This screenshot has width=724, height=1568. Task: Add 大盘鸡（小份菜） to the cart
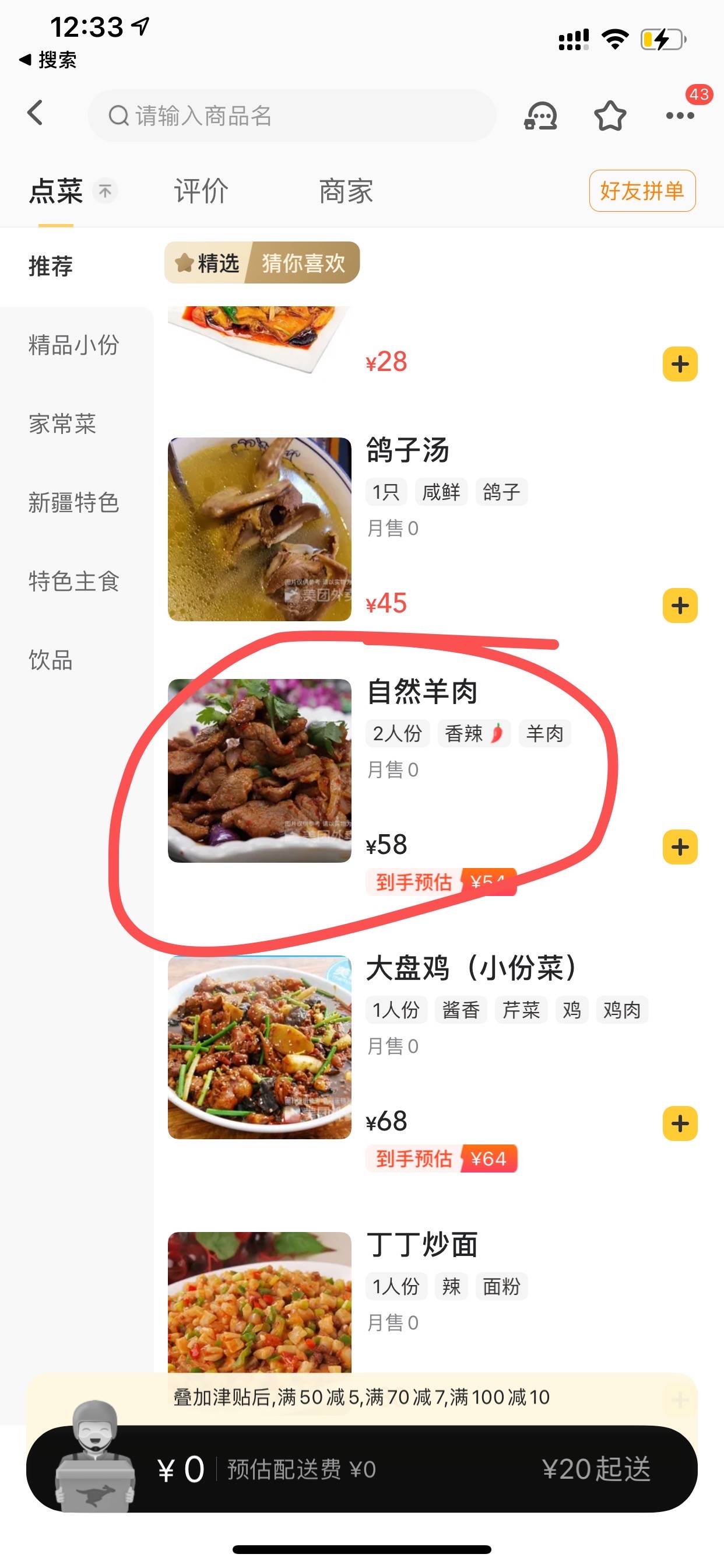tap(680, 1123)
